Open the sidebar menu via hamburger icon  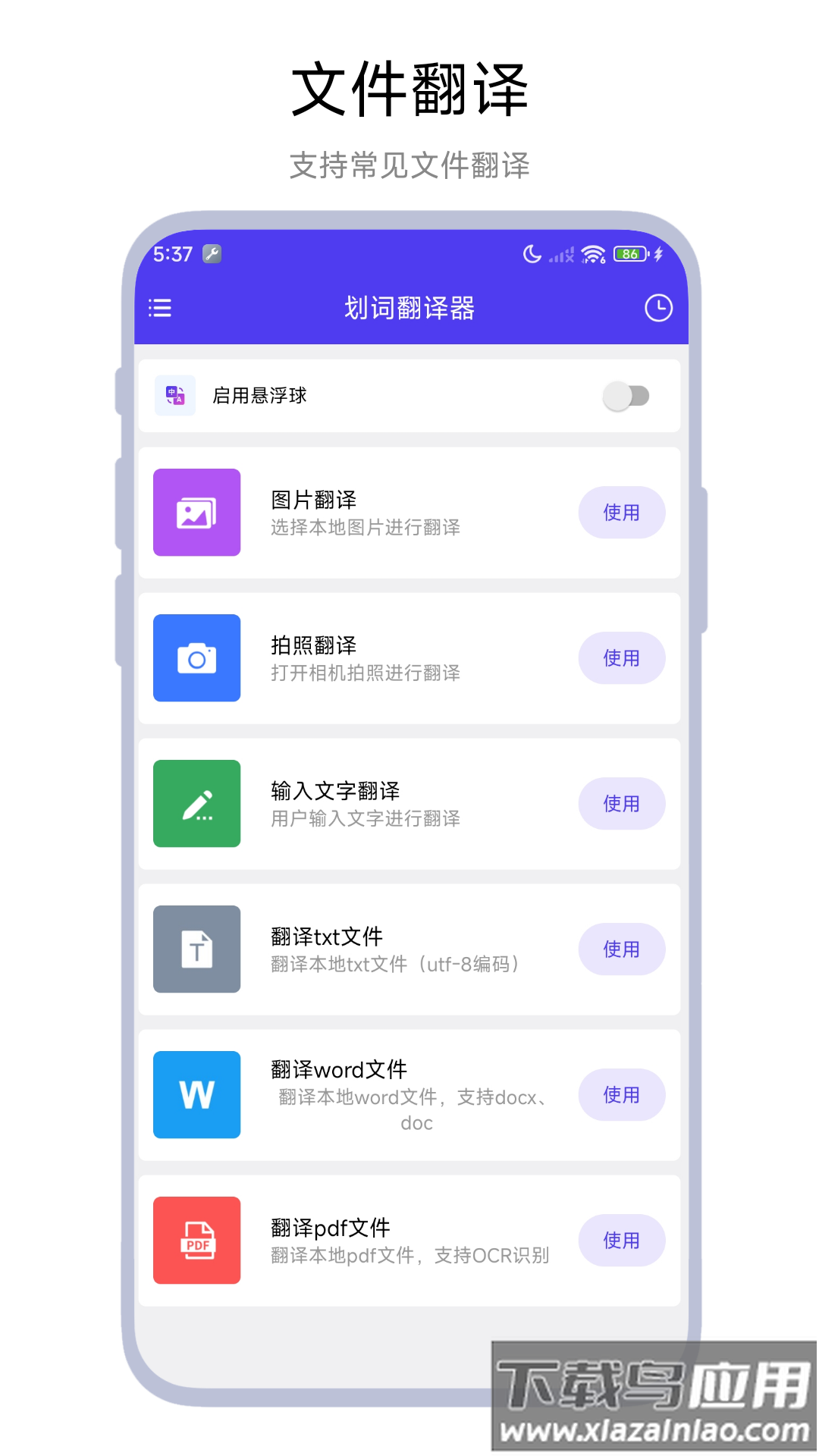tap(160, 309)
